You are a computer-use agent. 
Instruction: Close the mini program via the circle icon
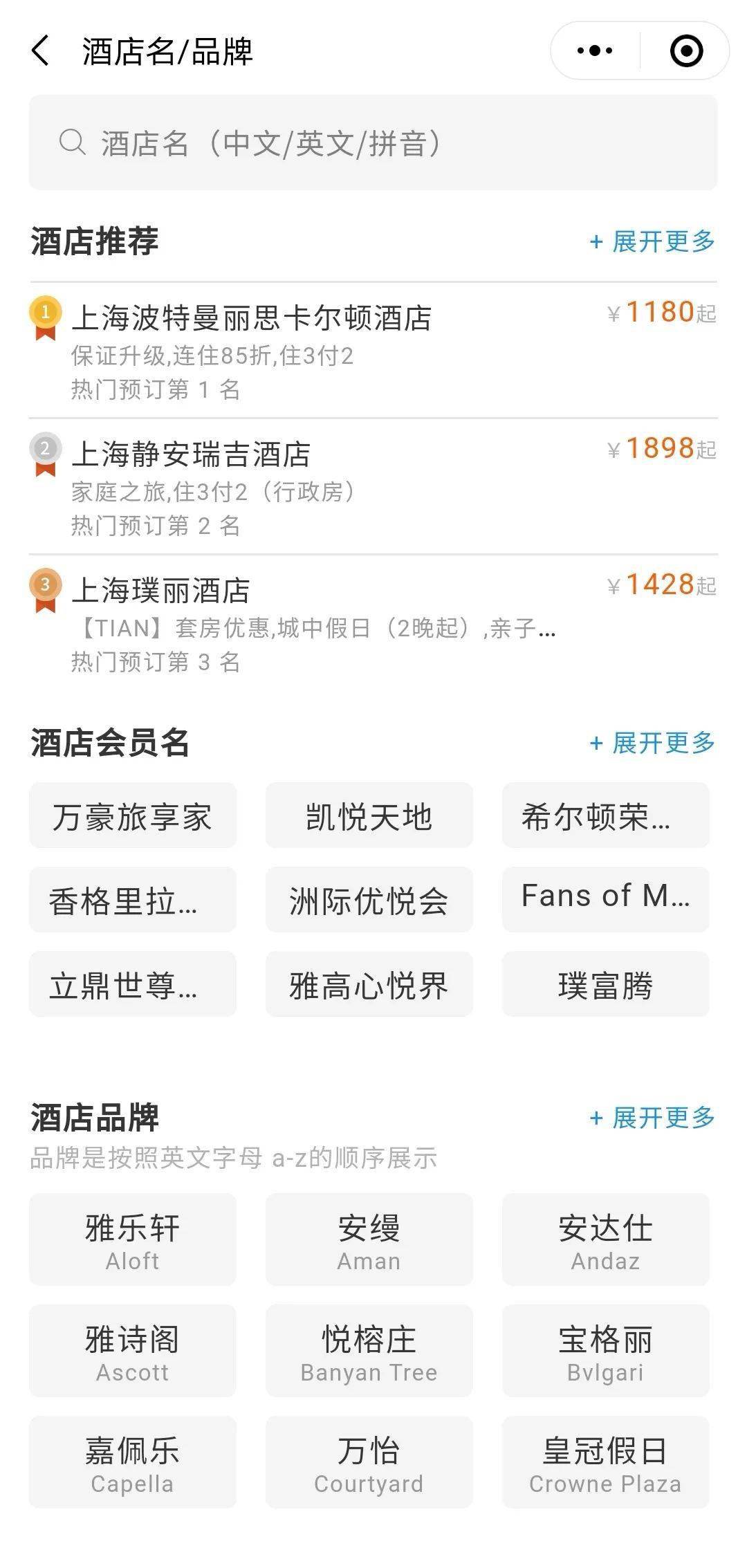(686, 50)
